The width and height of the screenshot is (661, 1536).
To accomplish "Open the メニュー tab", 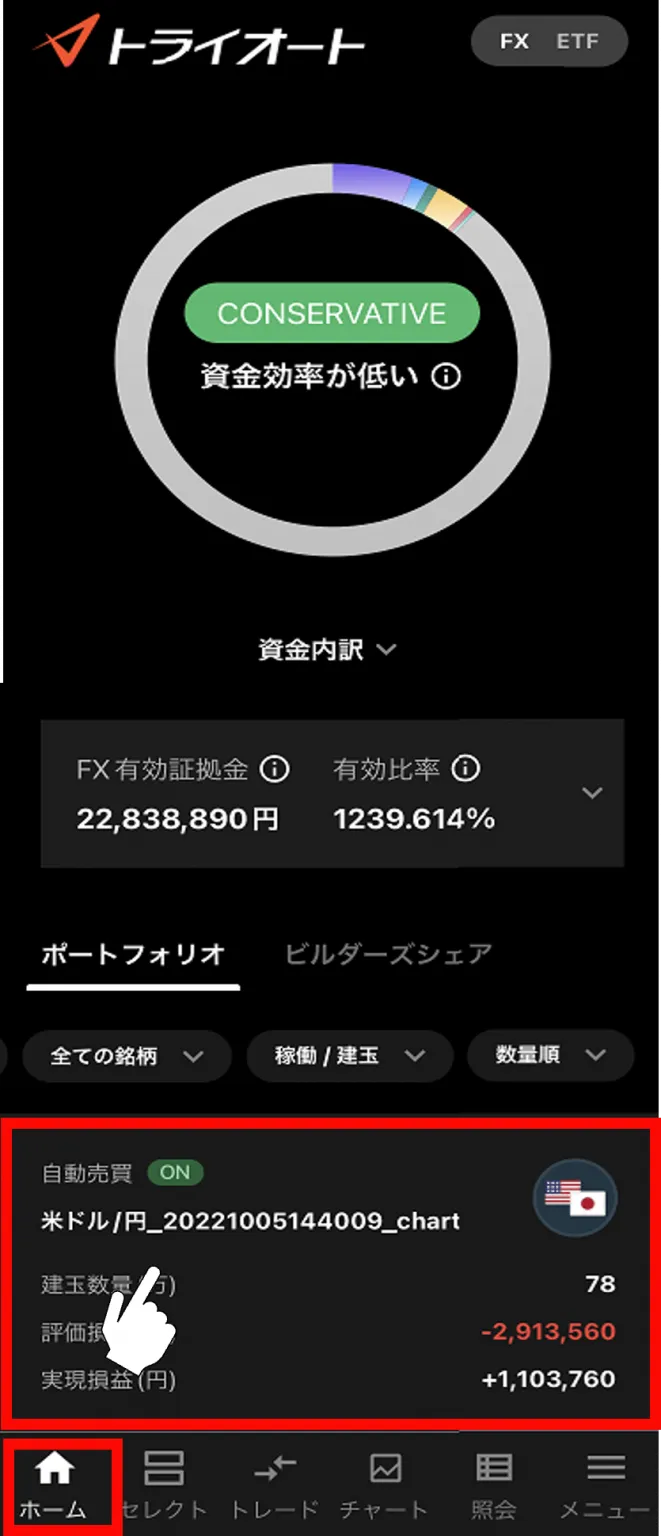I will pyautogui.click(x=605, y=1485).
